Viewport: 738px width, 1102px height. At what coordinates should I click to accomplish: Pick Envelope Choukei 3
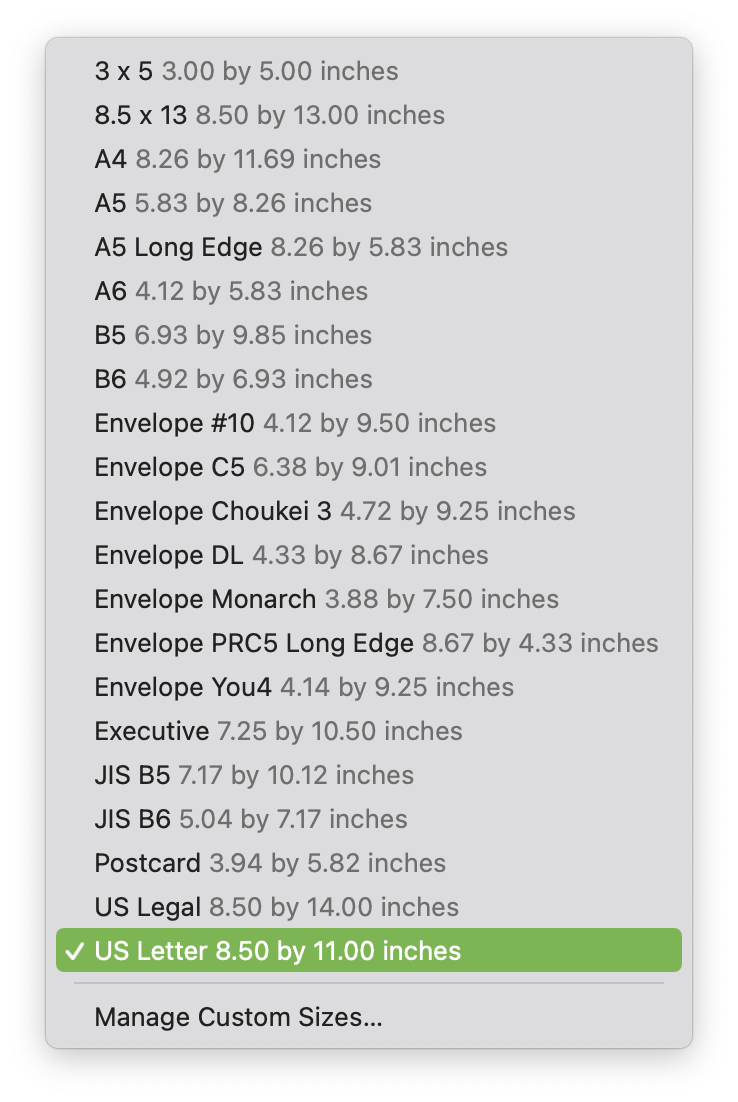[x=369, y=511]
